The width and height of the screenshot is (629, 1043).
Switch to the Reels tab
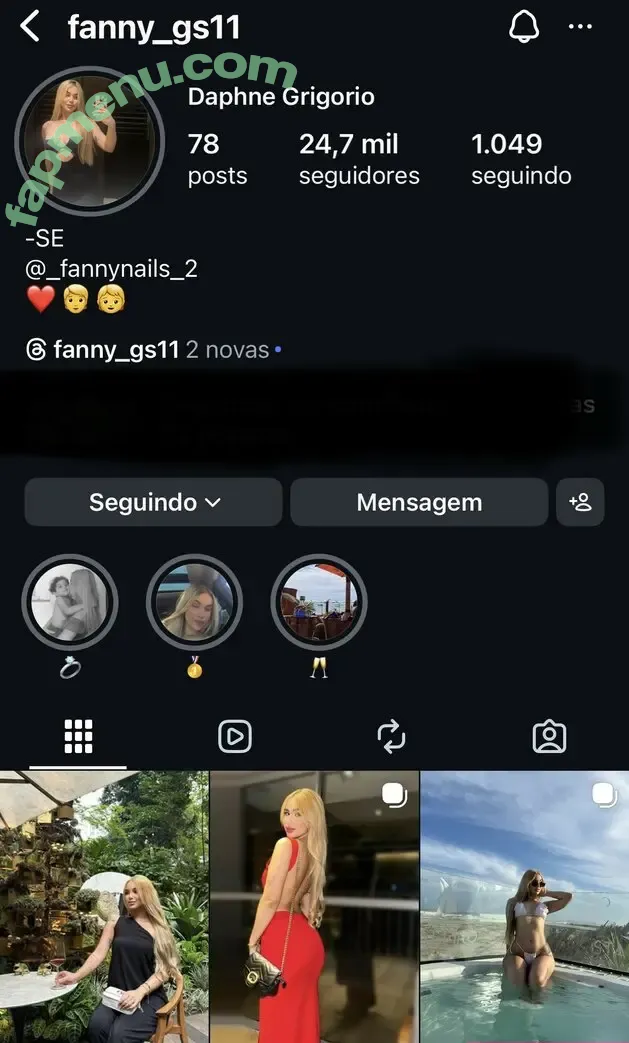[234, 737]
